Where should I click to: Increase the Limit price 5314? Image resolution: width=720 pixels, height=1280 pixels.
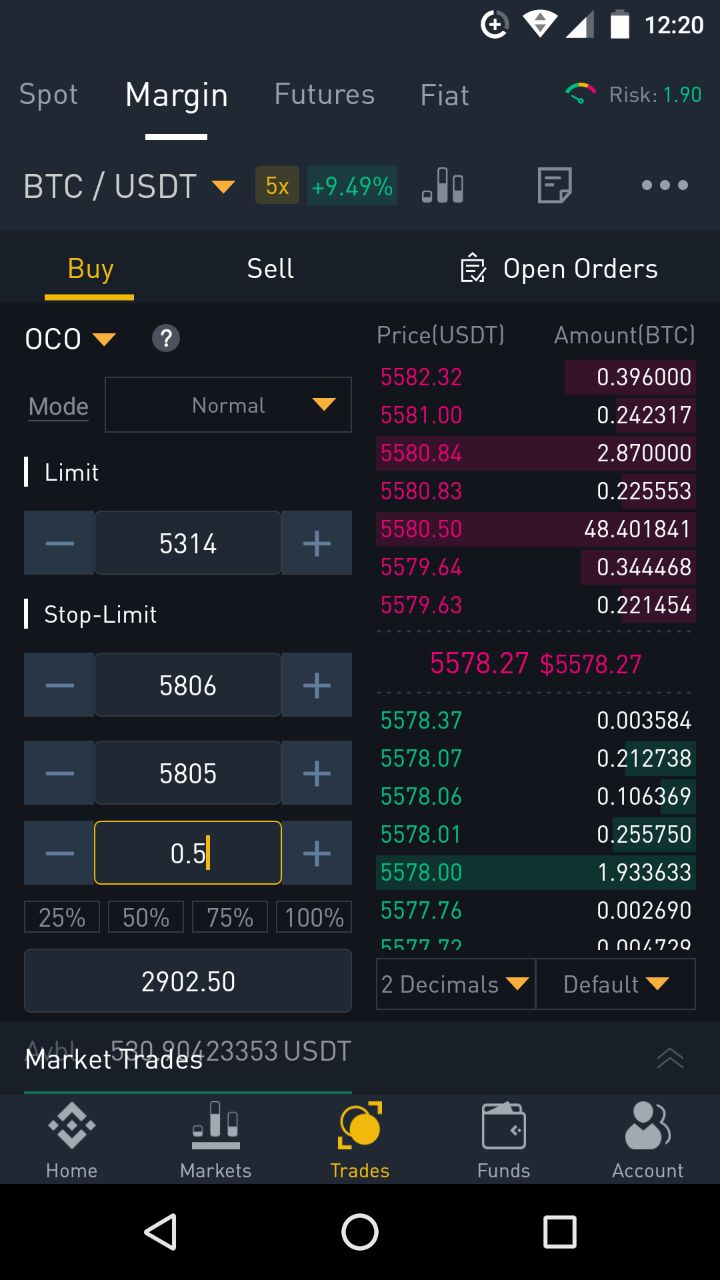317,543
